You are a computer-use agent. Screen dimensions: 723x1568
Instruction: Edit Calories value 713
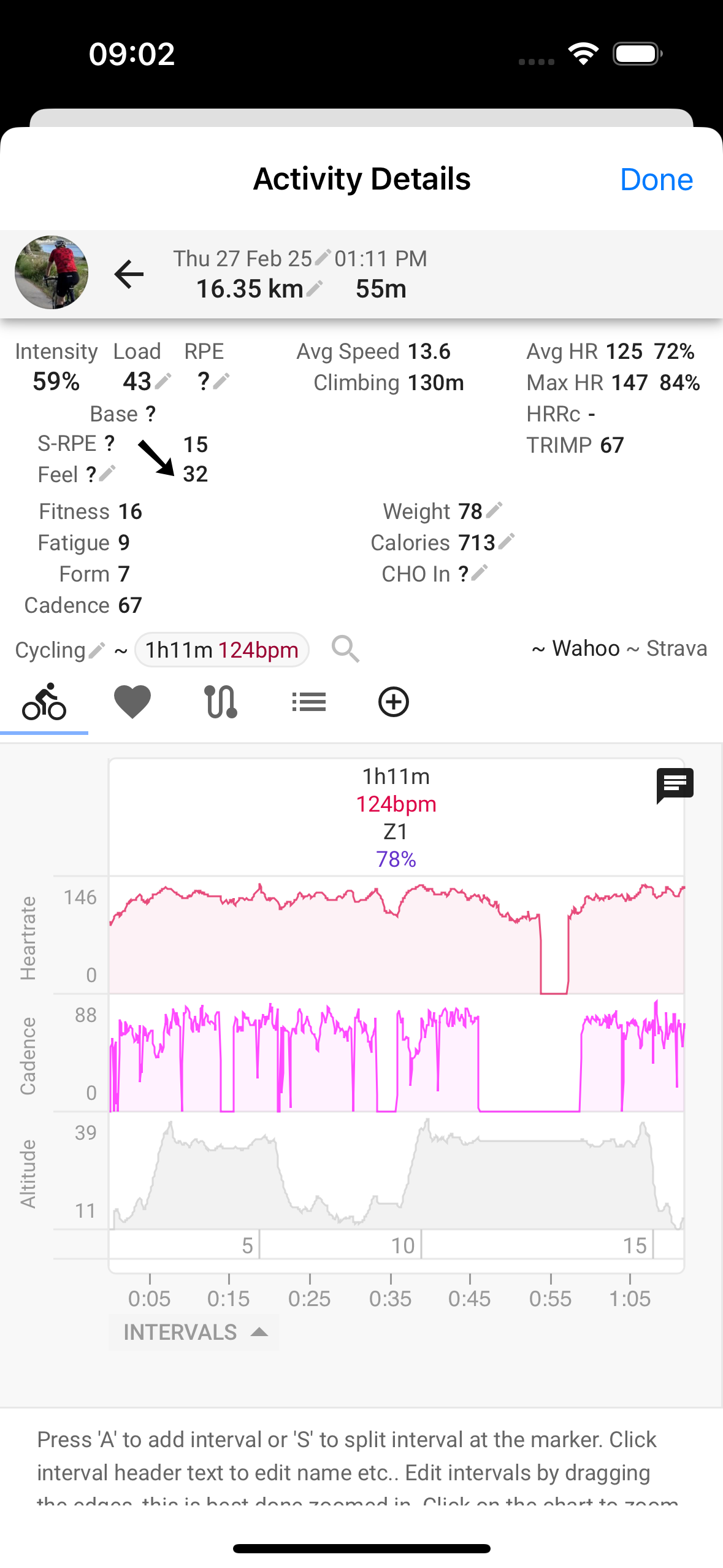[x=507, y=542]
